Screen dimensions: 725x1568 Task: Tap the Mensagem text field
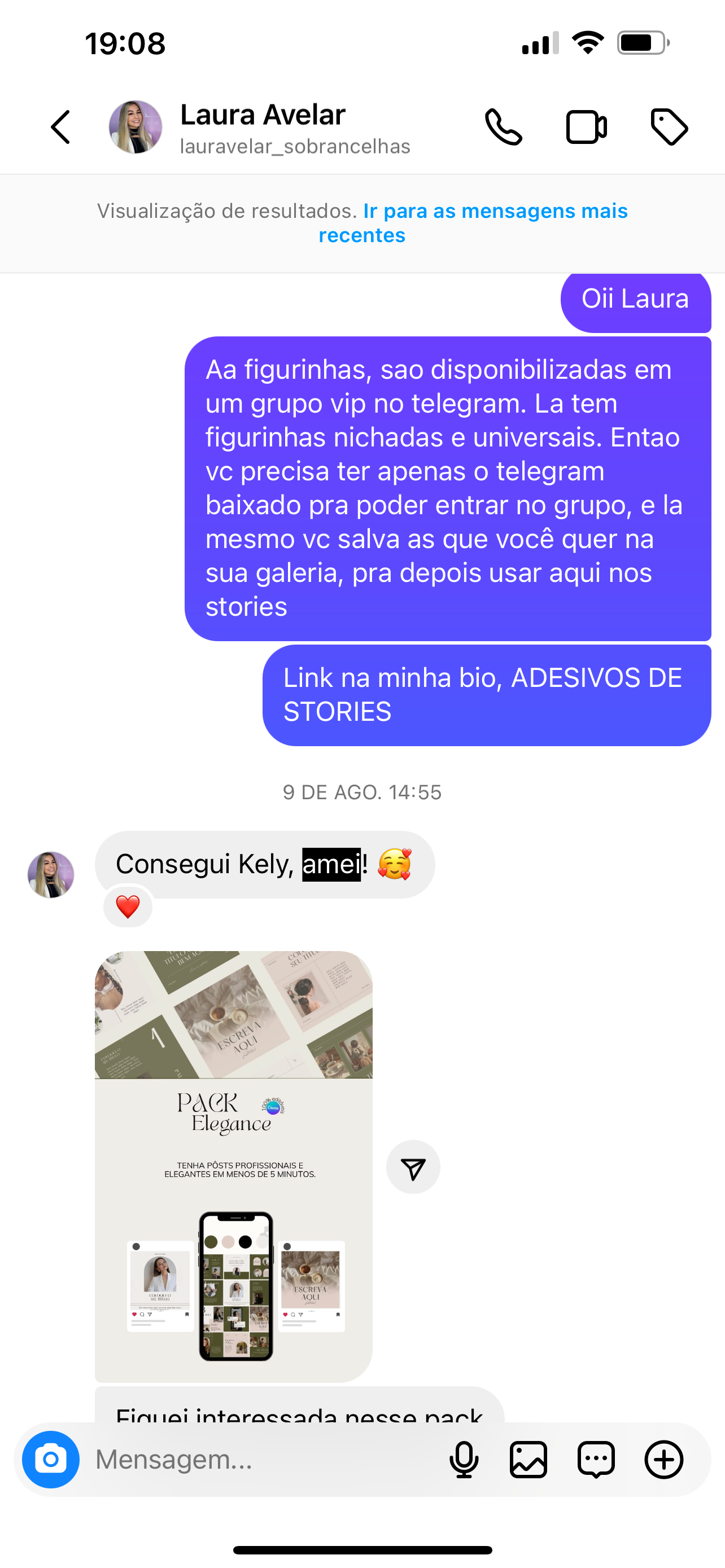click(x=265, y=1459)
